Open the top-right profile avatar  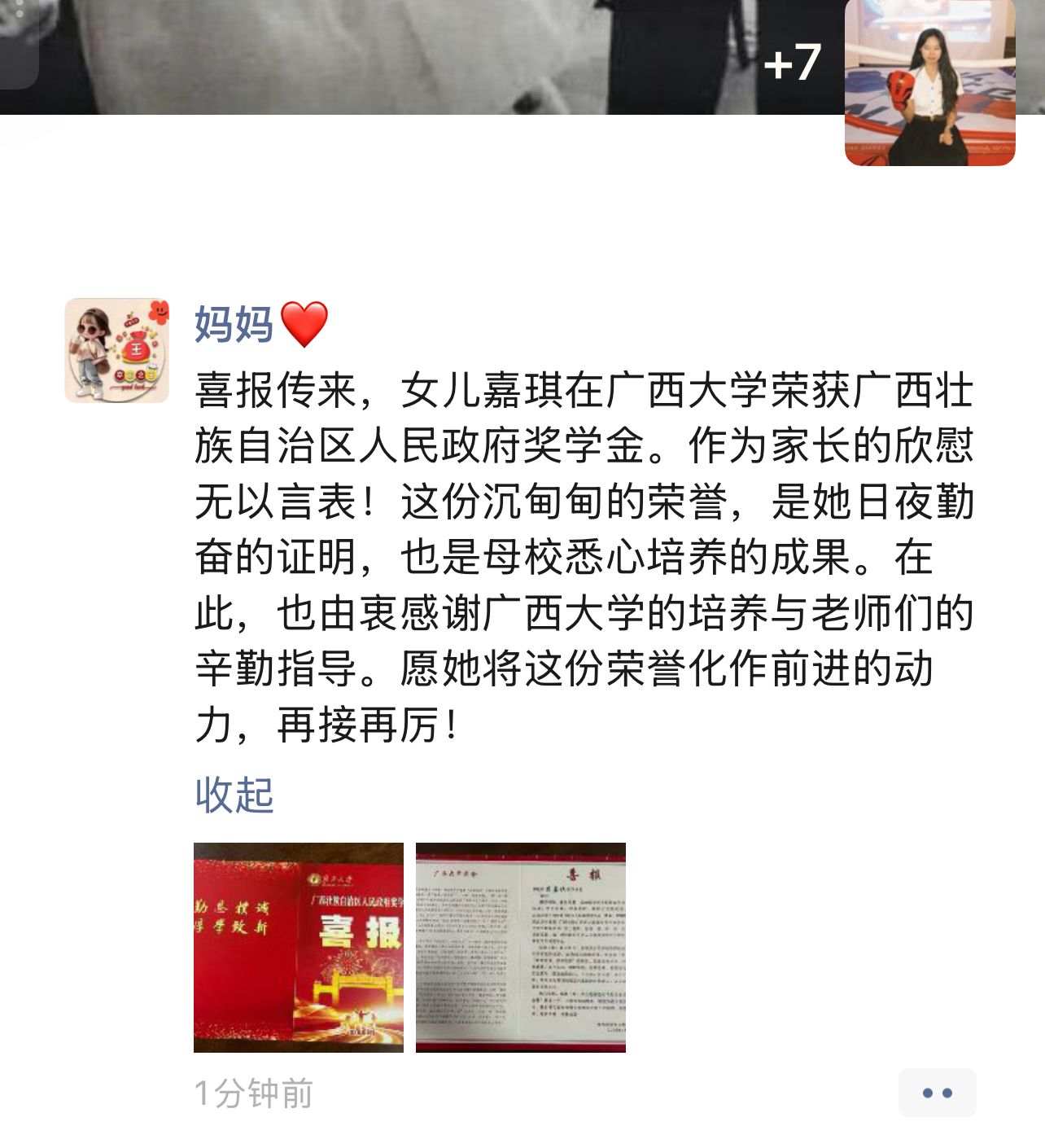[x=929, y=81]
